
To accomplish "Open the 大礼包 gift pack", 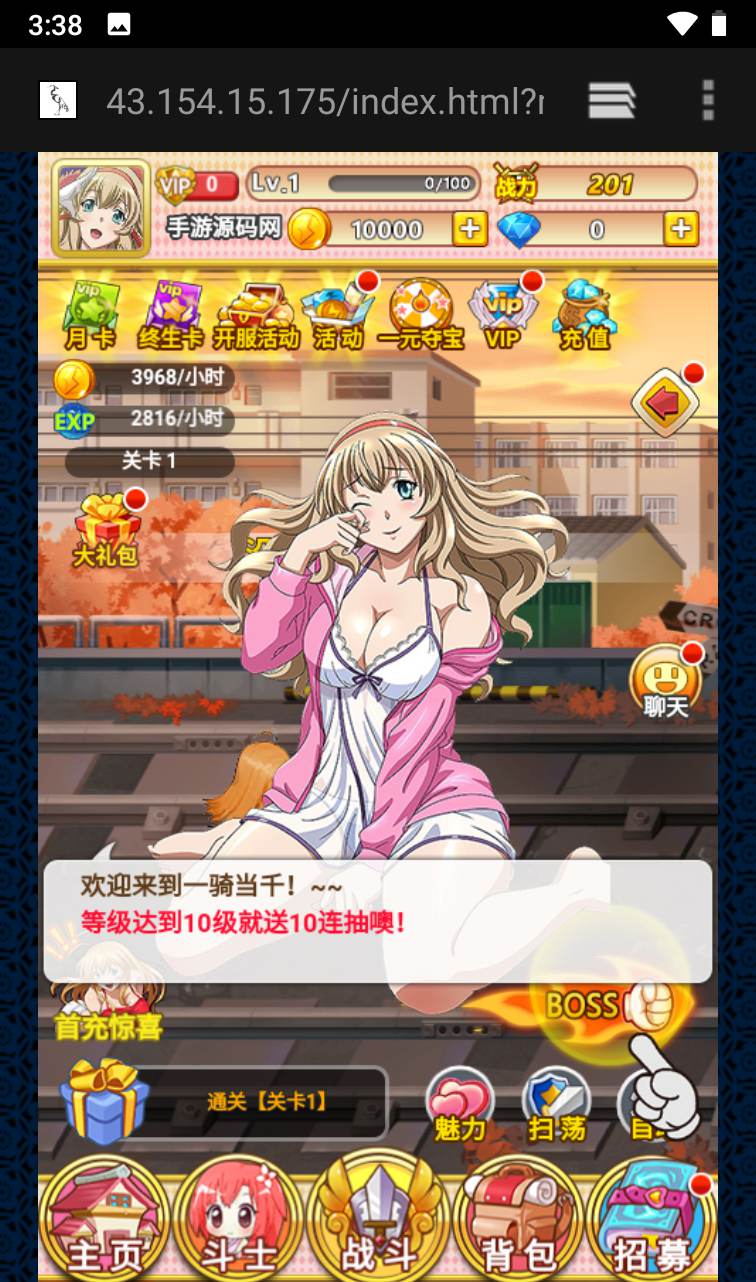I will (107, 530).
